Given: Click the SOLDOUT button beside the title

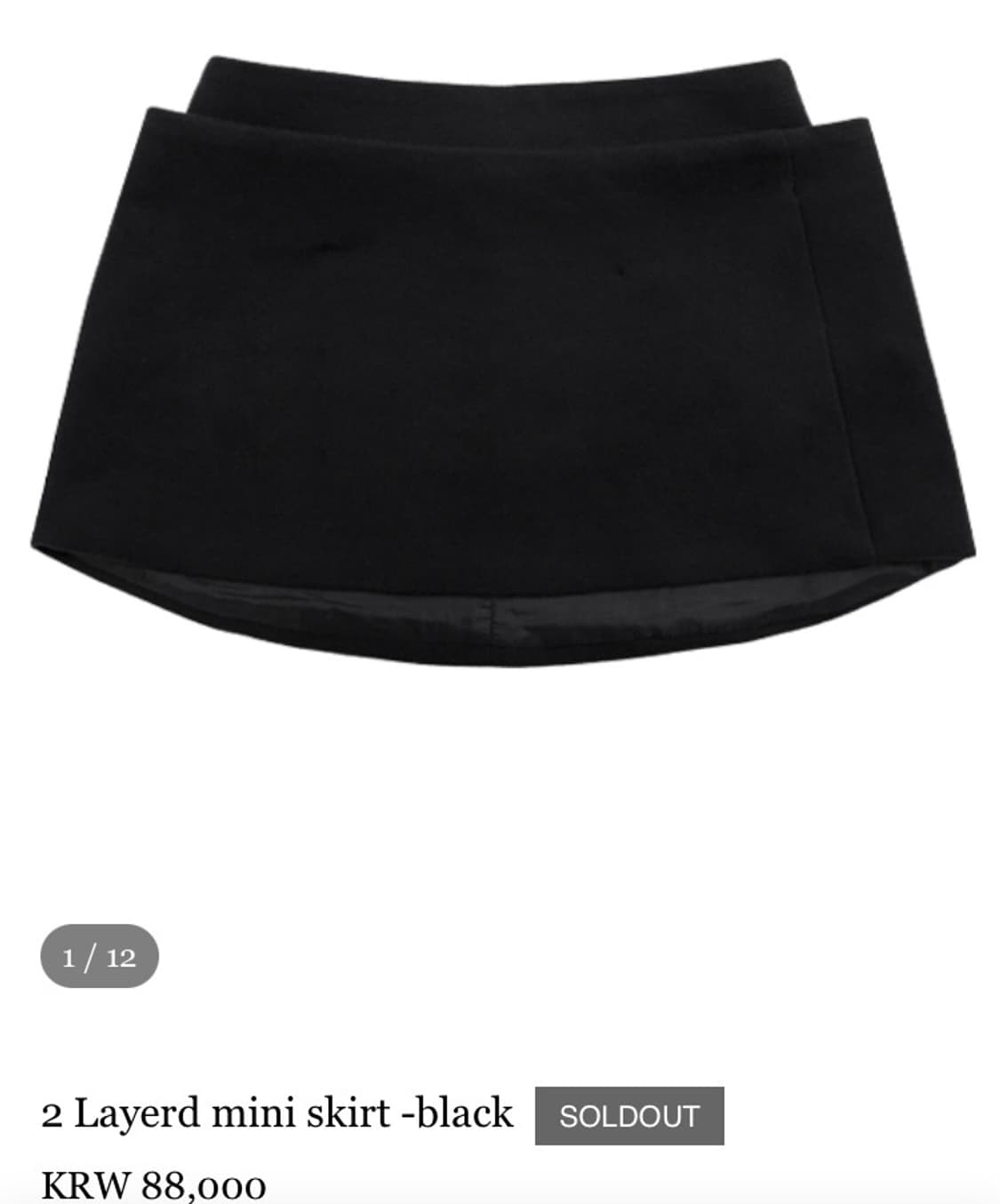Looking at the screenshot, I should (x=630, y=1112).
